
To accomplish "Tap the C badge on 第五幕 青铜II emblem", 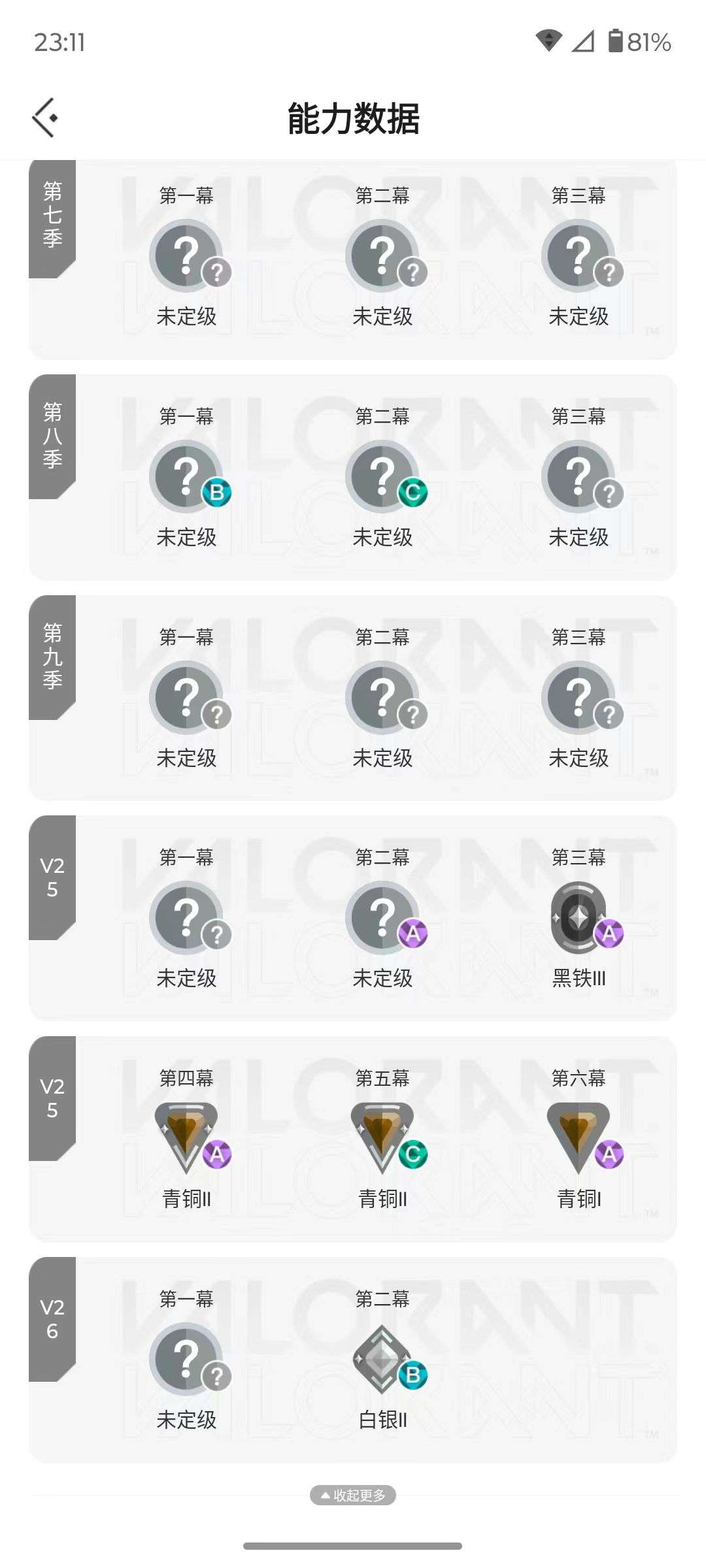I will click(x=413, y=1155).
